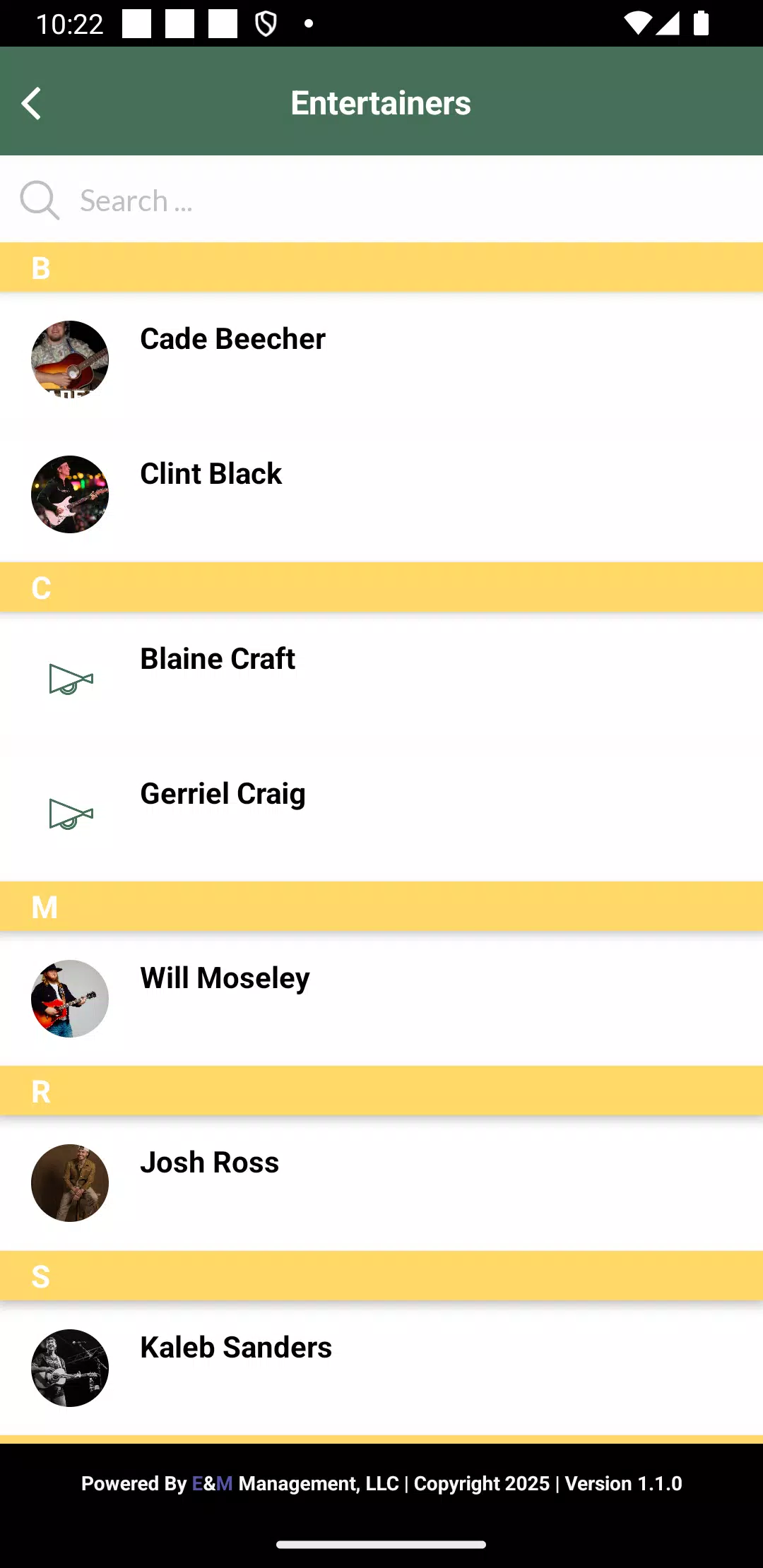Image resolution: width=763 pixels, height=1568 pixels.
Task: View Blaine Craft's details
Action: [381, 679]
